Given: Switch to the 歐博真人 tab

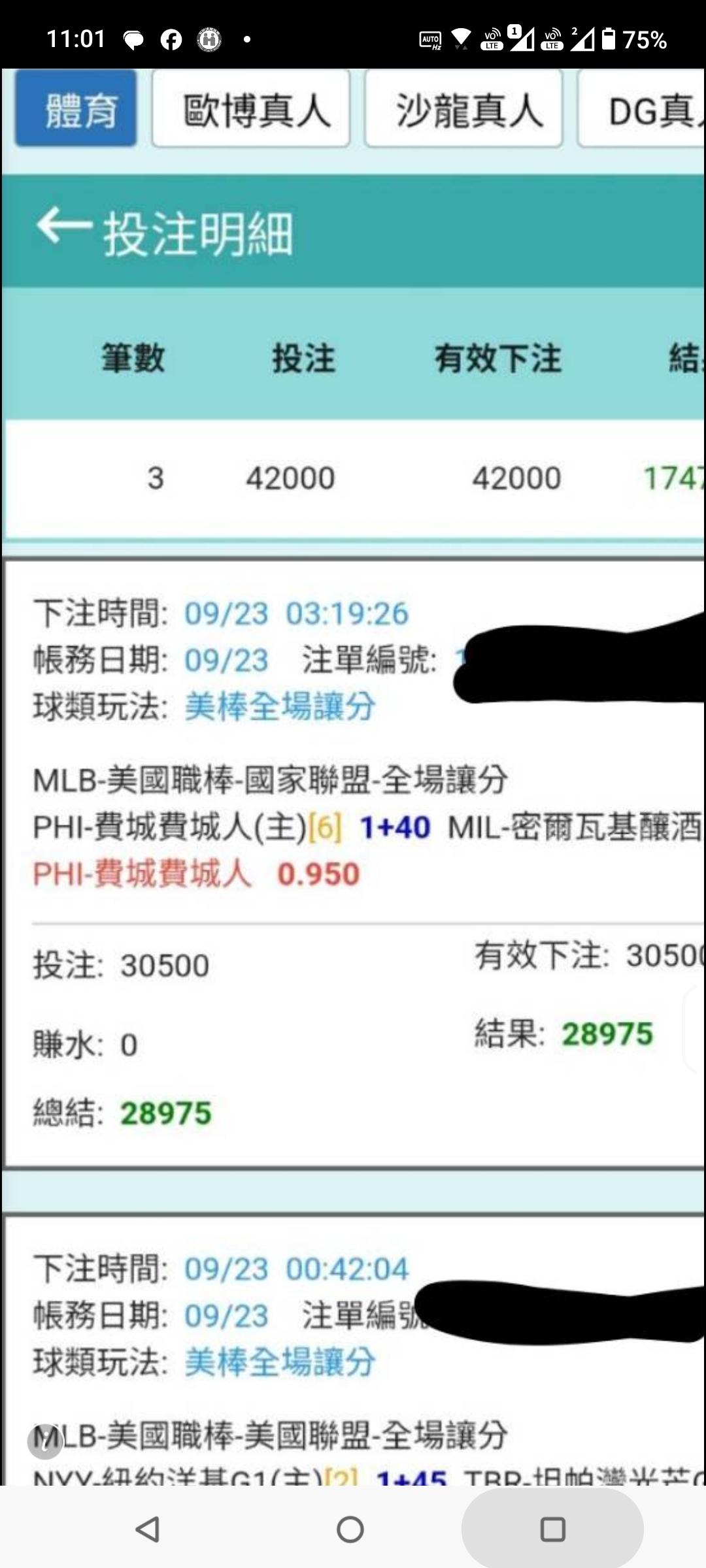Looking at the screenshot, I should point(251,108).
